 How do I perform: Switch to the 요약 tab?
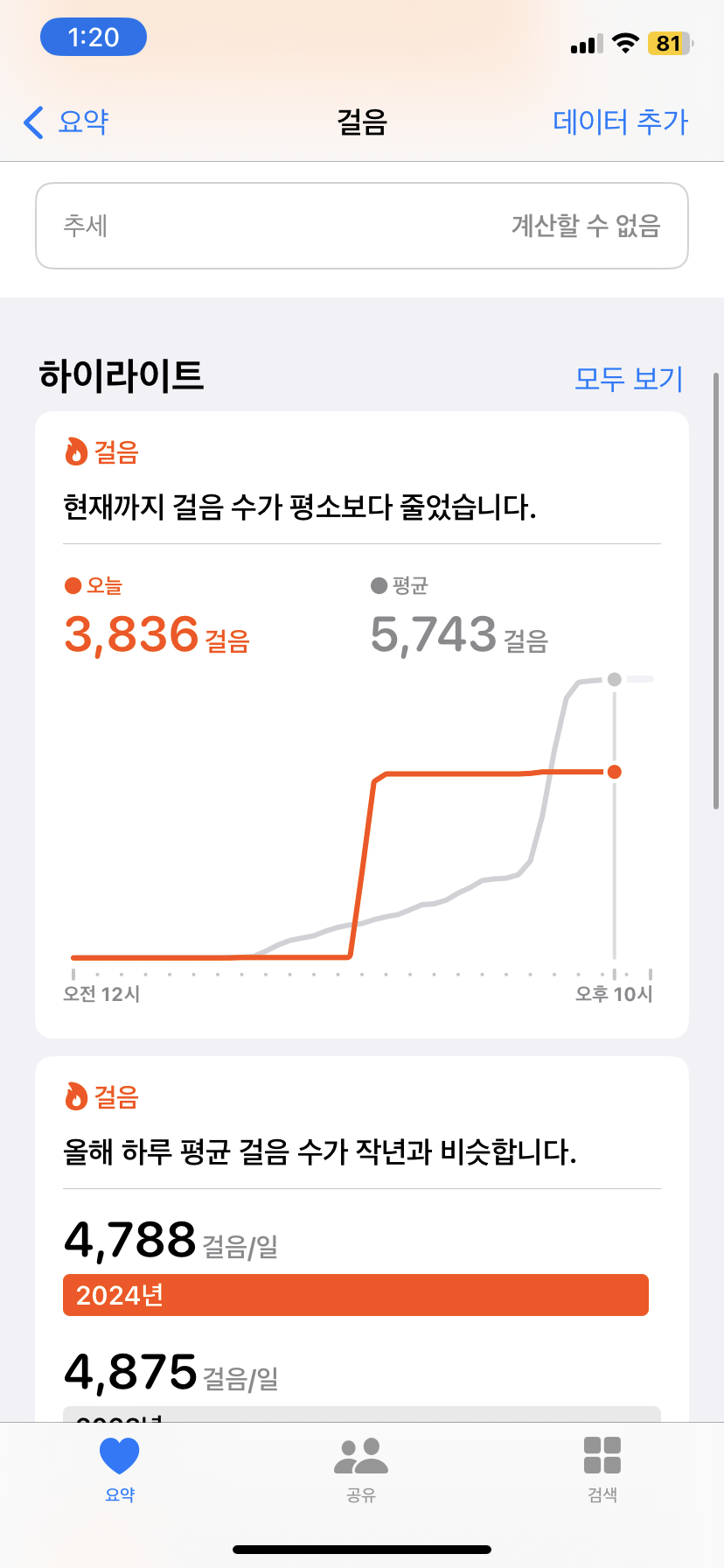point(120,1469)
